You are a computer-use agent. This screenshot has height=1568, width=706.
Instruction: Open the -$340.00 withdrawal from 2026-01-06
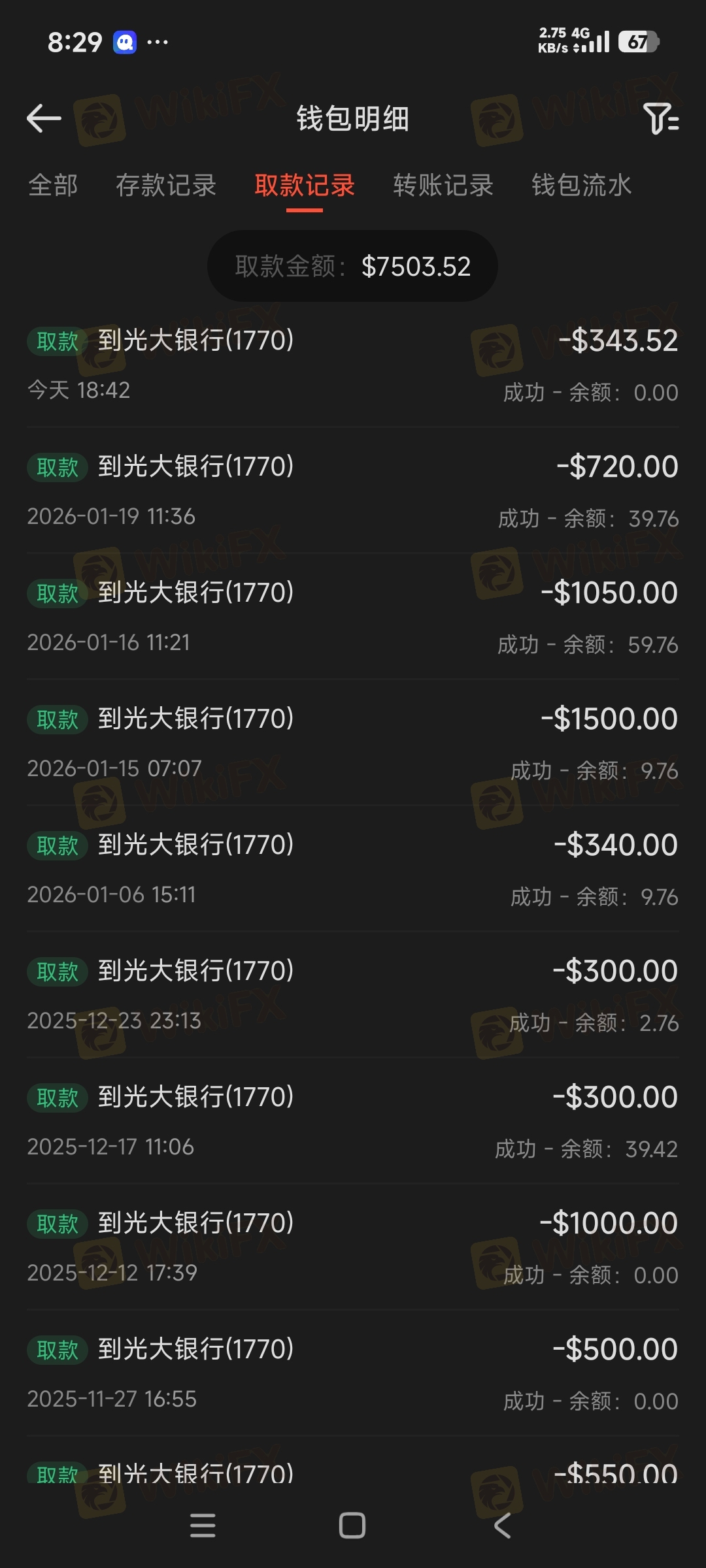pyautogui.click(x=353, y=869)
